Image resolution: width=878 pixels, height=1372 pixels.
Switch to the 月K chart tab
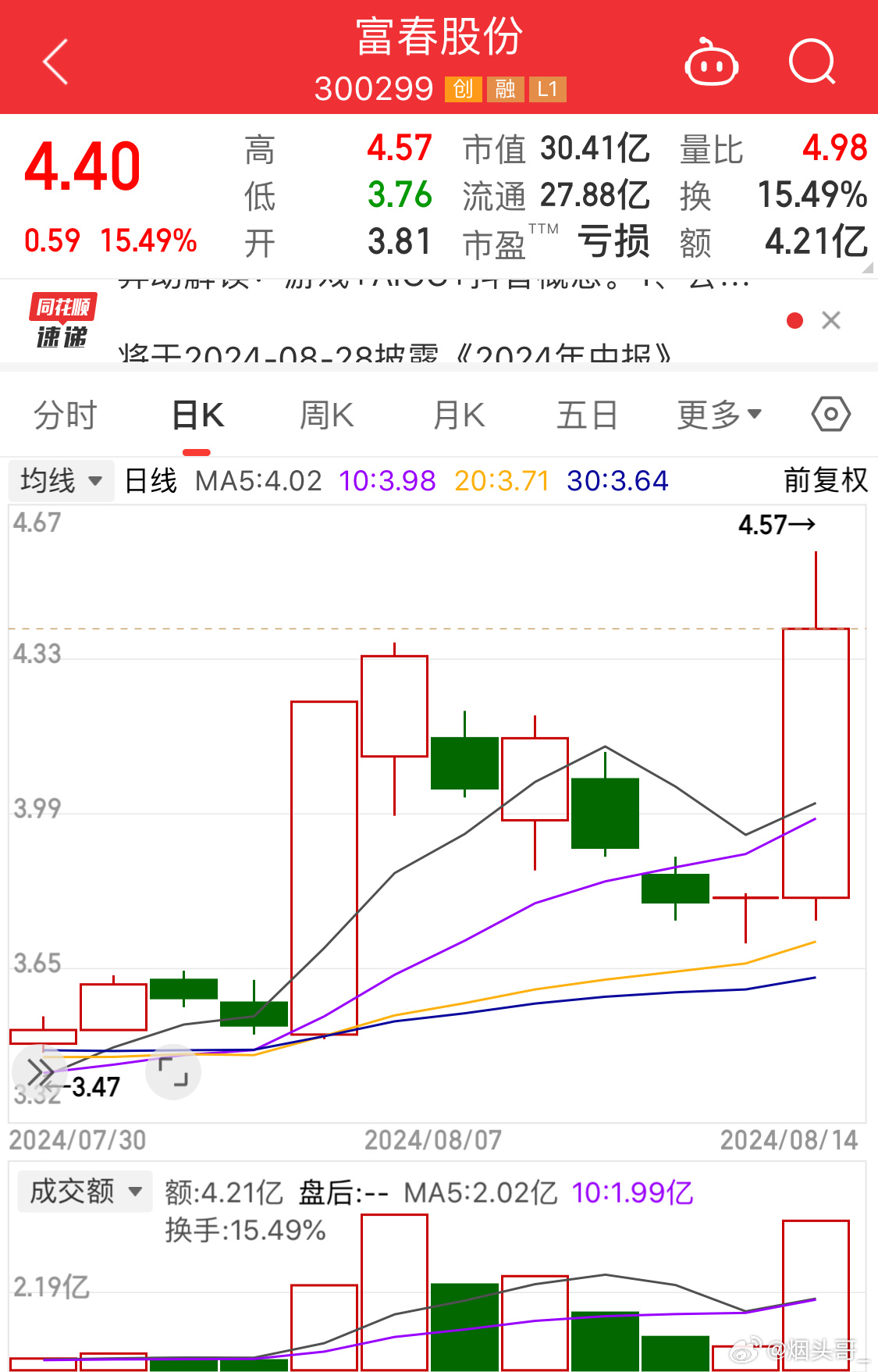click(459, 415)
